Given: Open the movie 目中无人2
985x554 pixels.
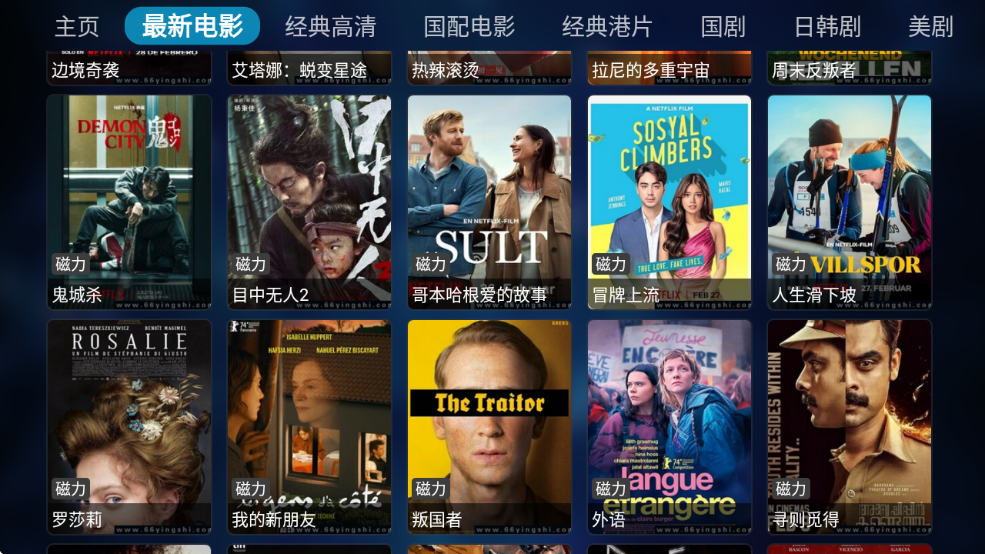Looking at the screenshot, I should (x=309, y=202).
